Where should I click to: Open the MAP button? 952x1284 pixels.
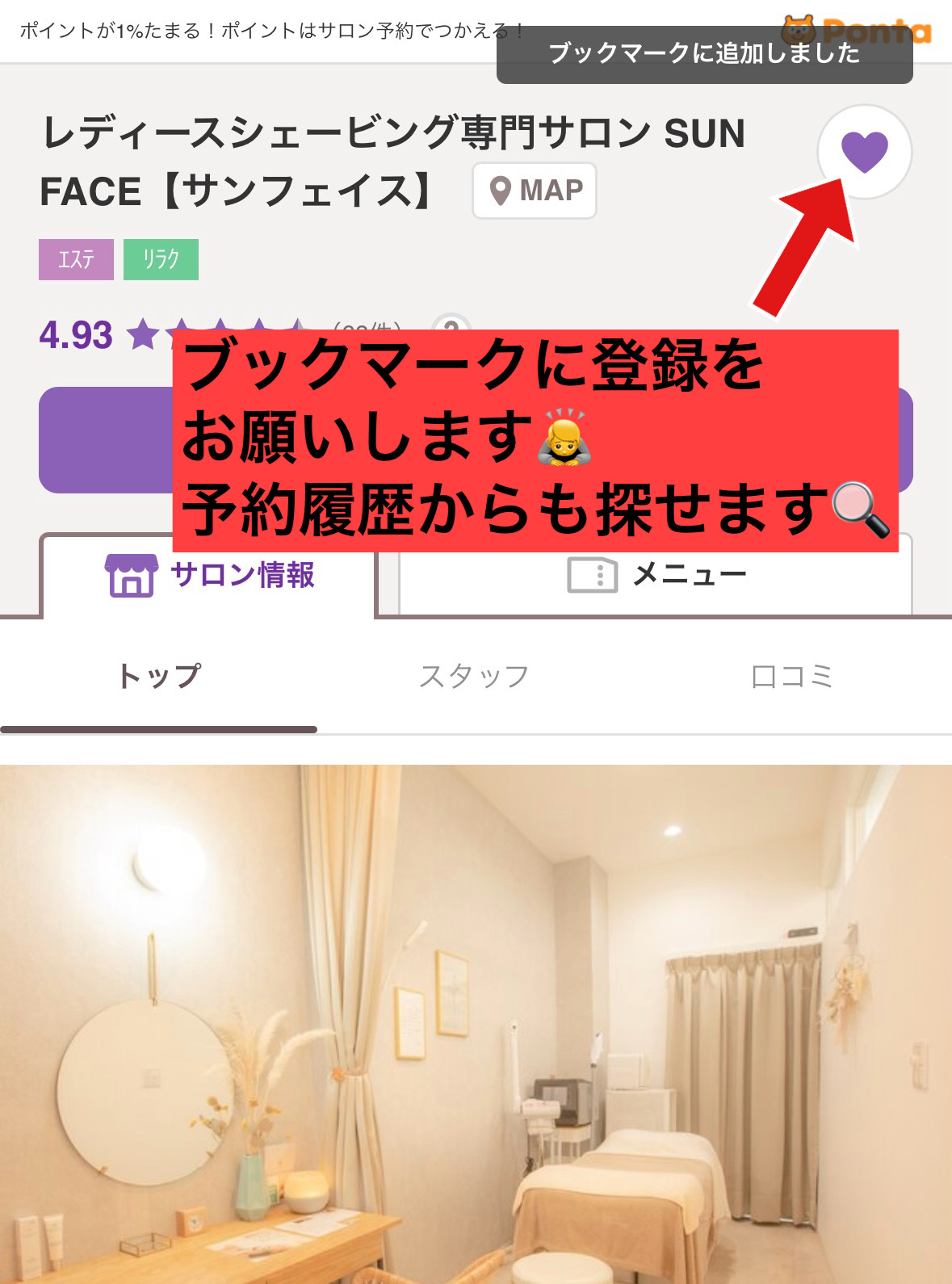[535, 191]
